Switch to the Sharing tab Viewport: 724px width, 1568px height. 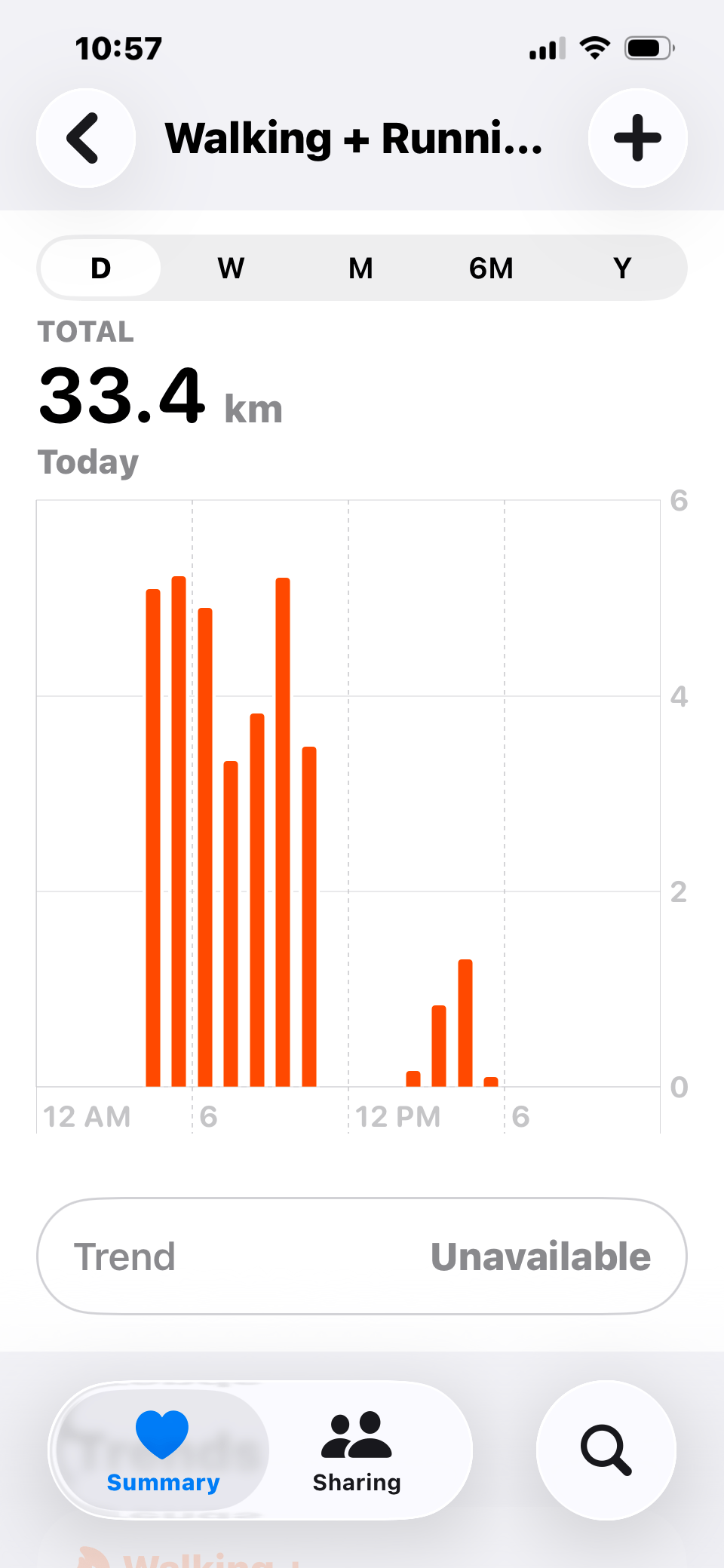357,1450
